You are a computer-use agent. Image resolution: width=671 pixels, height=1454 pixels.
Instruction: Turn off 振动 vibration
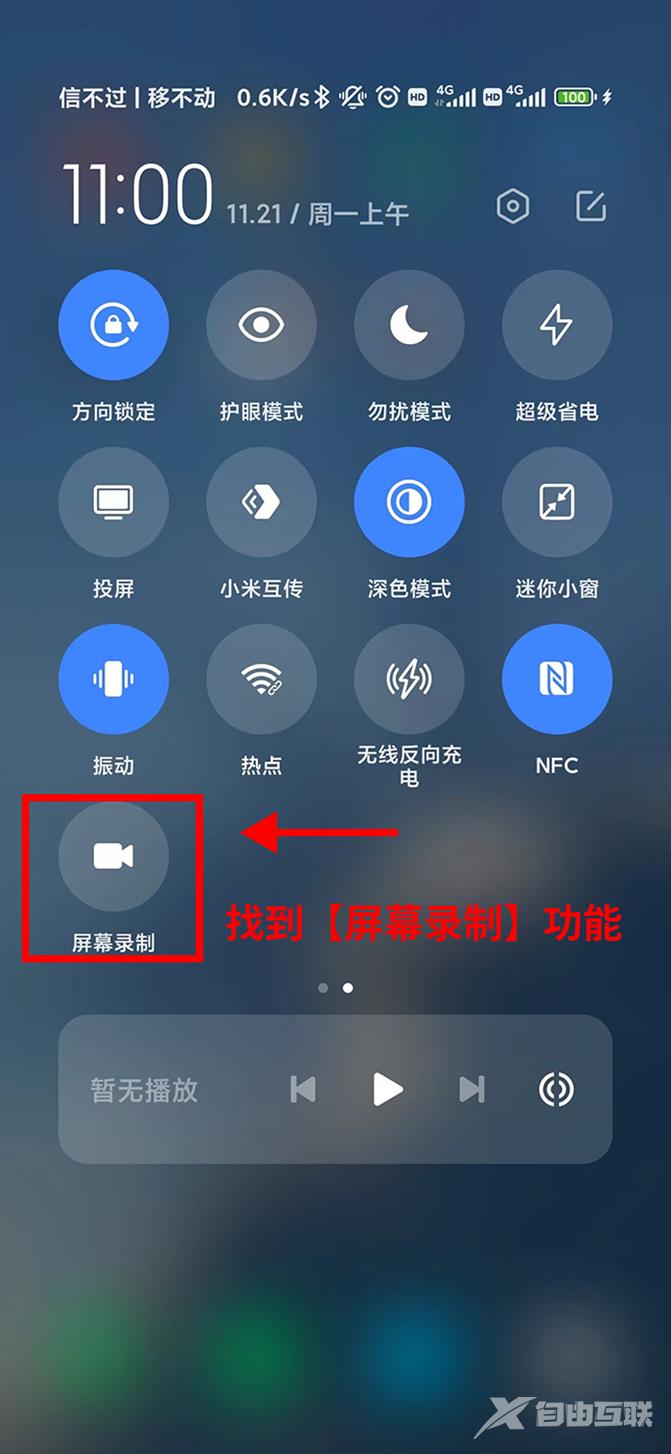(113, 679)
